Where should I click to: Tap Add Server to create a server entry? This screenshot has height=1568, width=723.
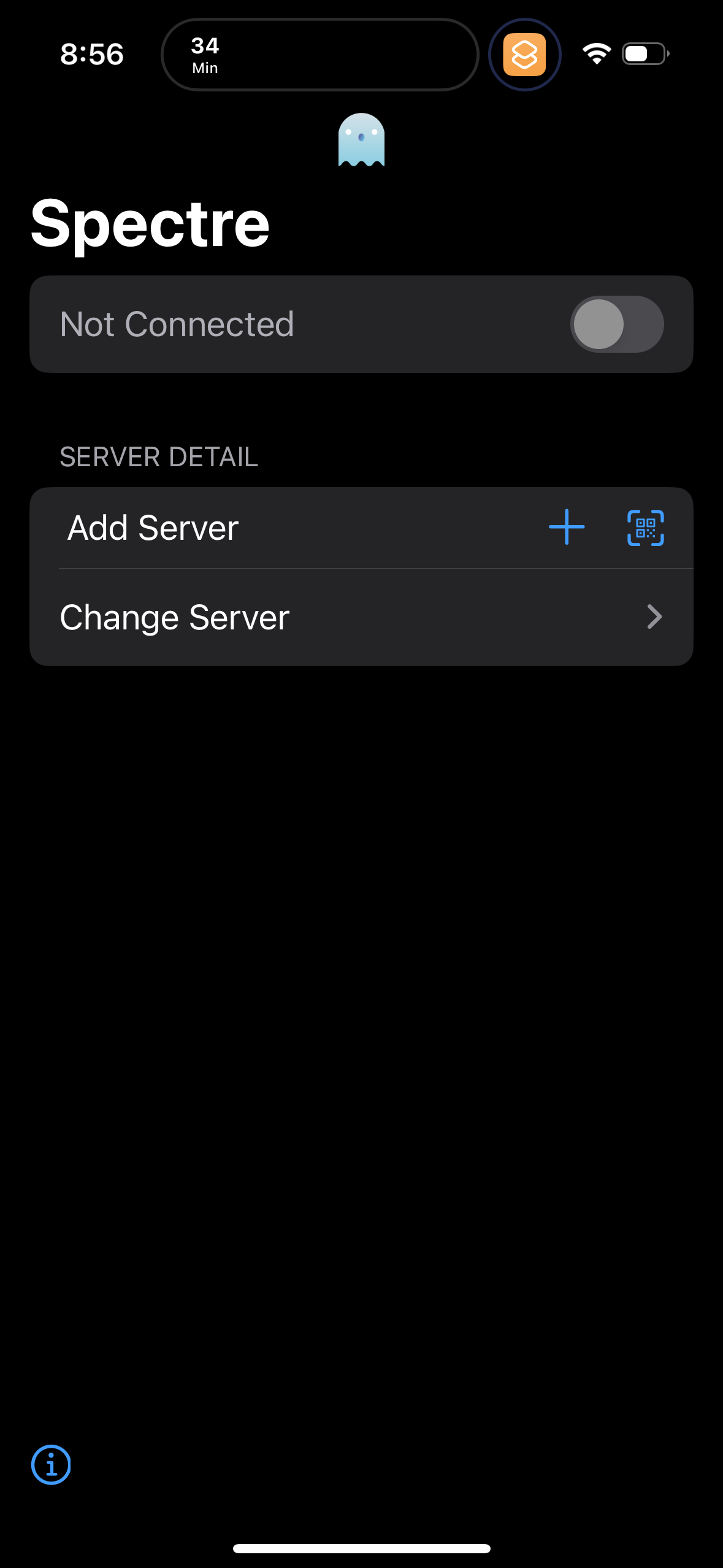(x=152, y=528)
